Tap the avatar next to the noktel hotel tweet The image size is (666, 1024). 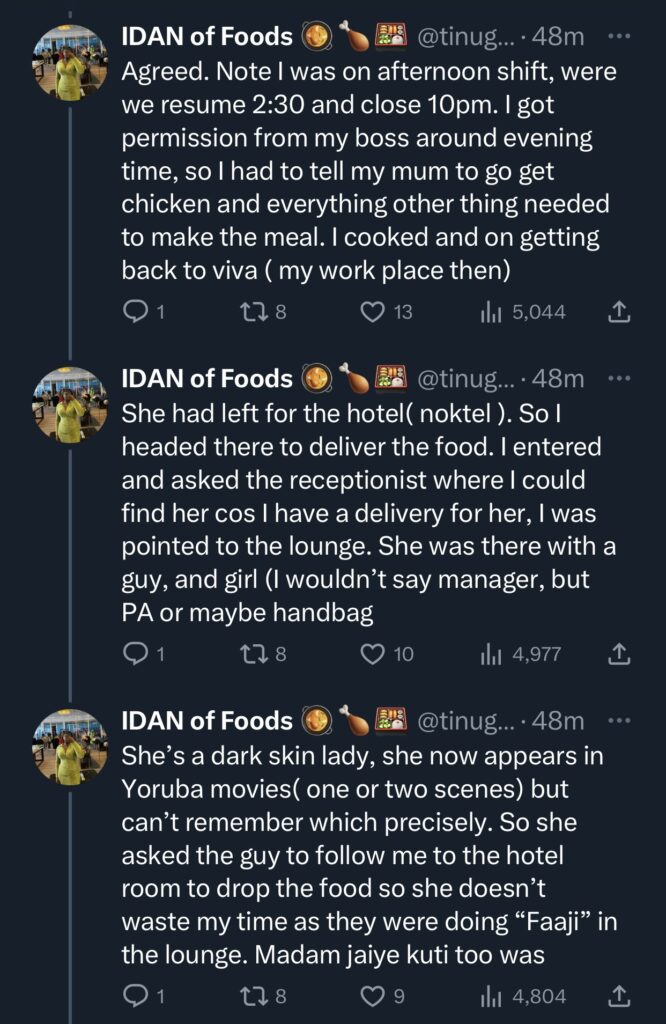click(x=70, y=405)
